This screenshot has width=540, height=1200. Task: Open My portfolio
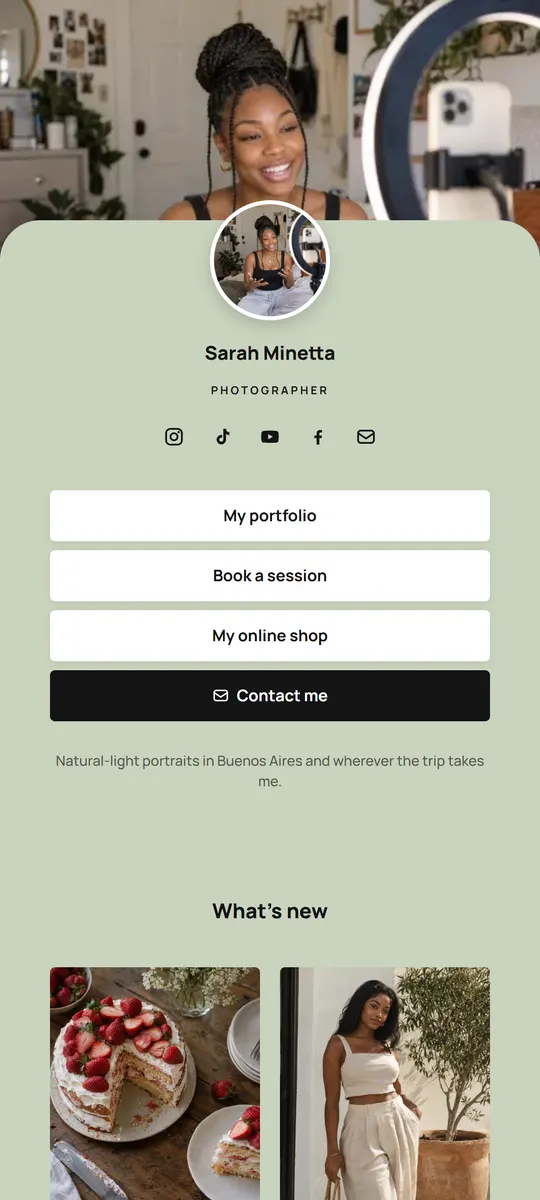tap(270, 516)
